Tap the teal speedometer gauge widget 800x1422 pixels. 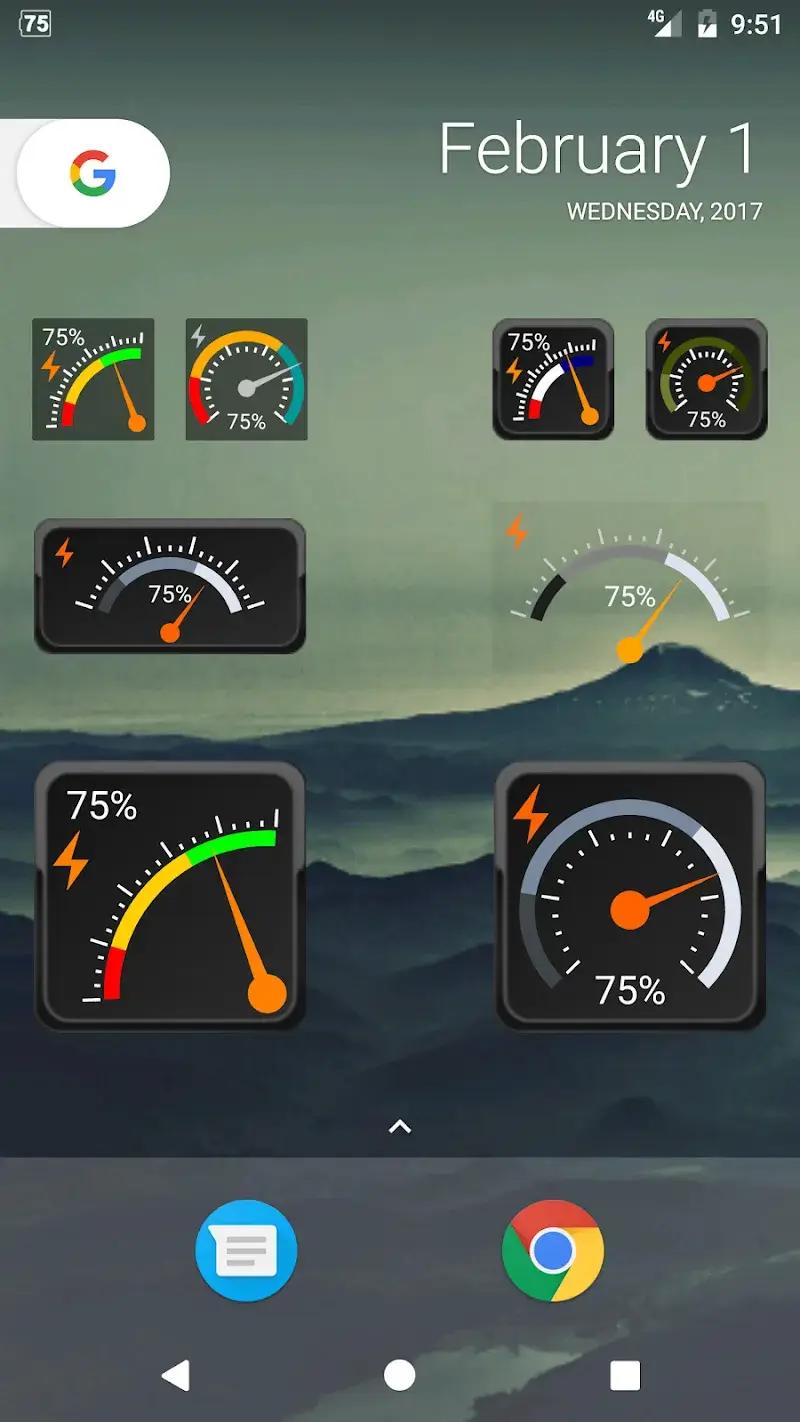pos(245,380)
